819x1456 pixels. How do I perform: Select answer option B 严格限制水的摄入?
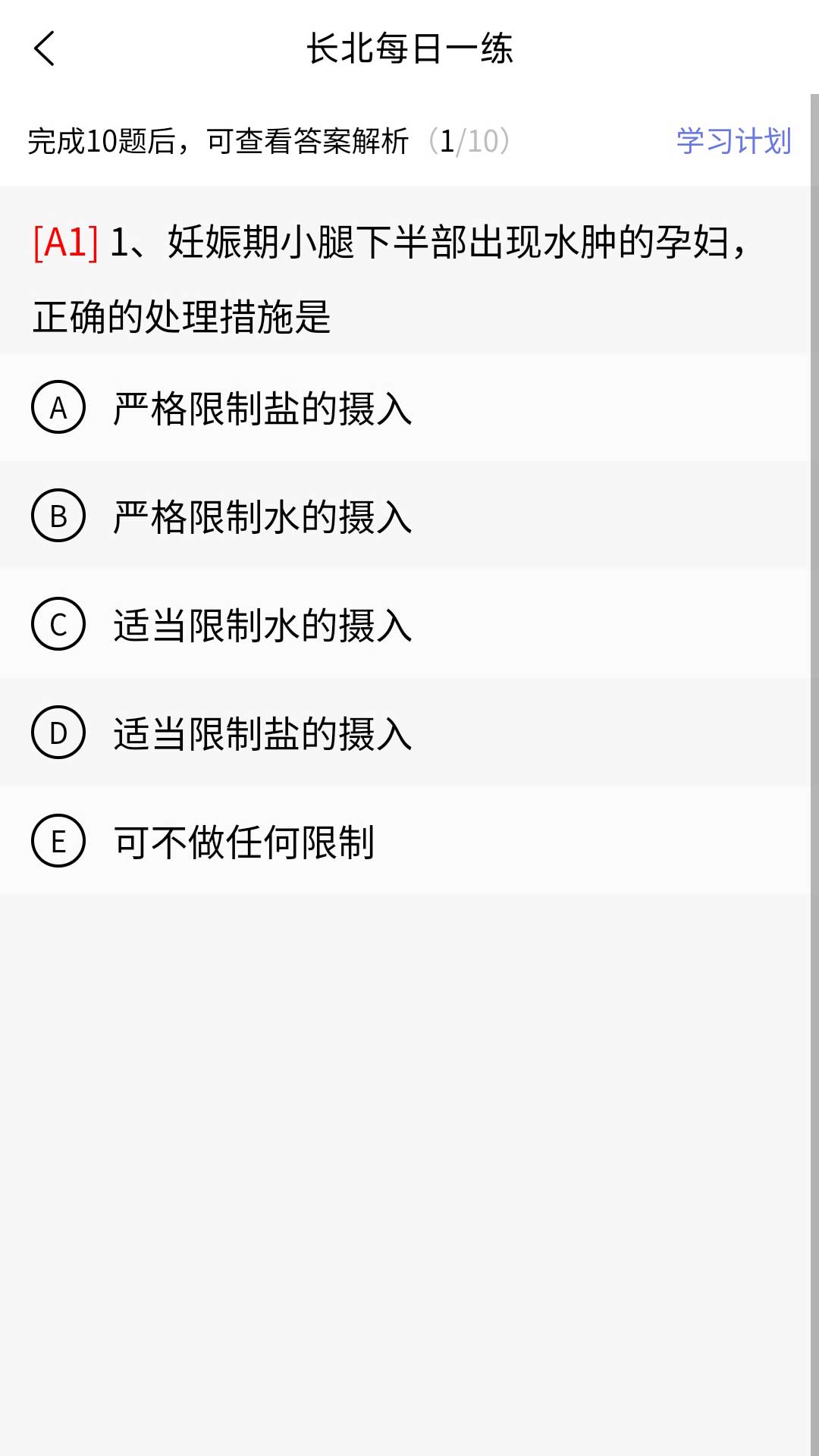pyautogui.click(x=262, y=516)
